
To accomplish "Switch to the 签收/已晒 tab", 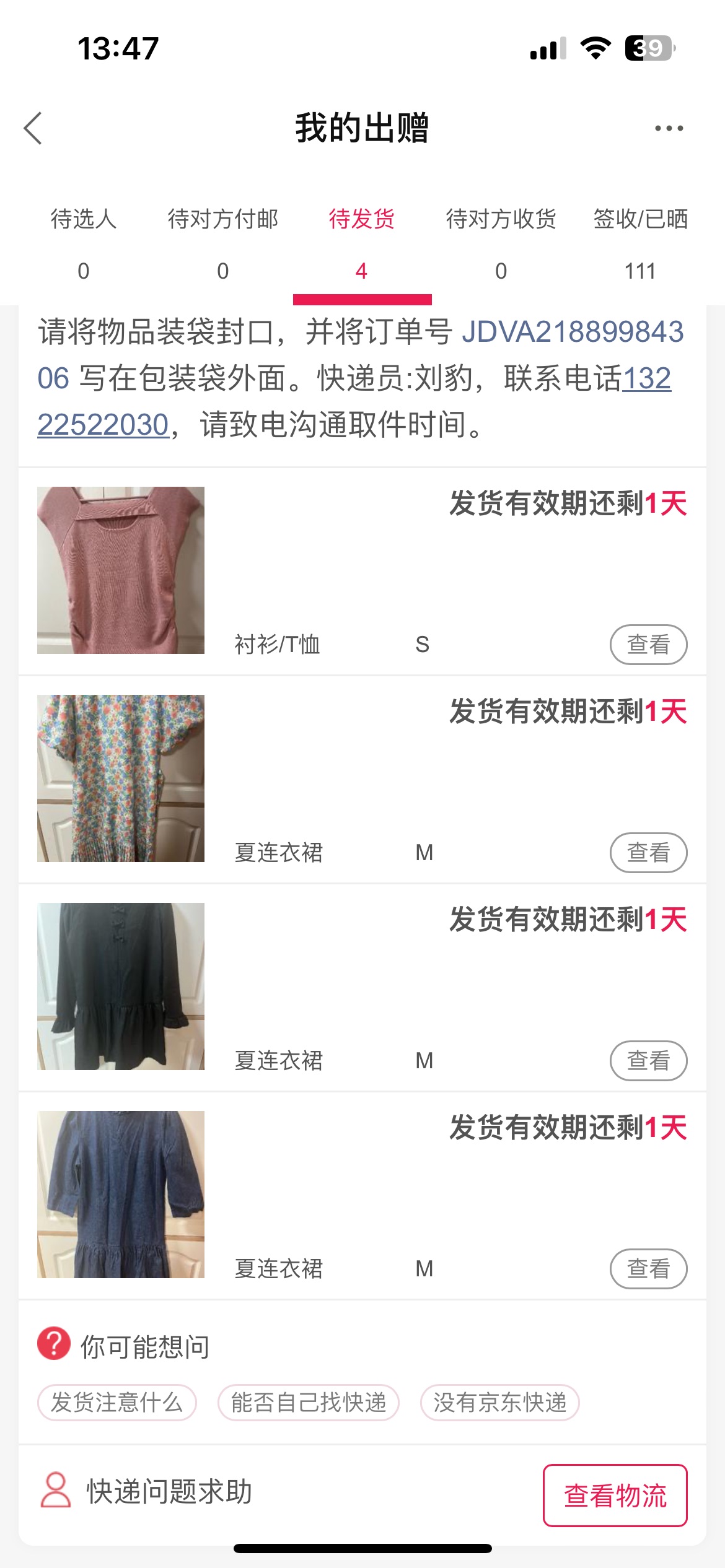I will [641, 243].
